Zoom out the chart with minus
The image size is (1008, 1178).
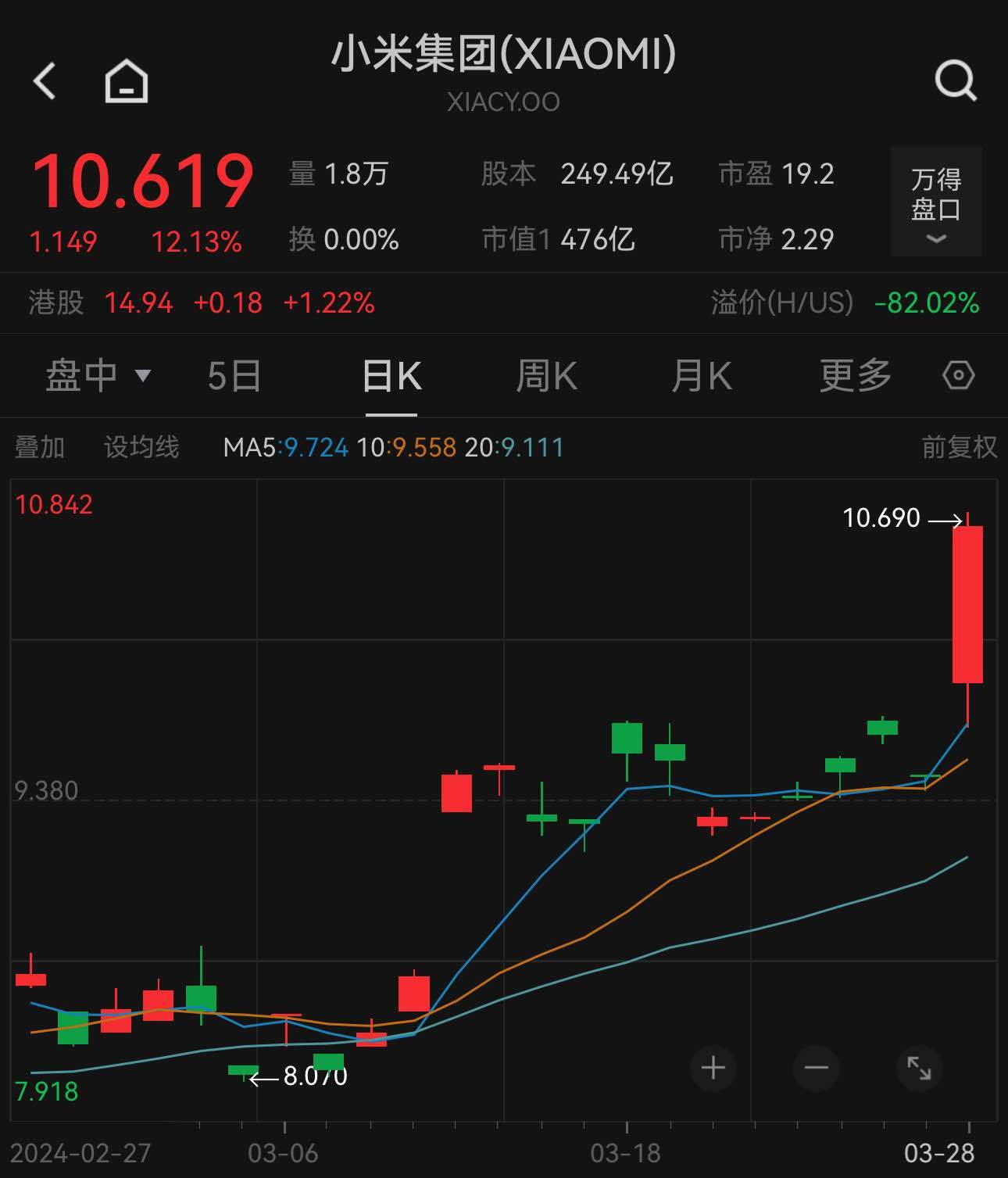(816, 1068)
